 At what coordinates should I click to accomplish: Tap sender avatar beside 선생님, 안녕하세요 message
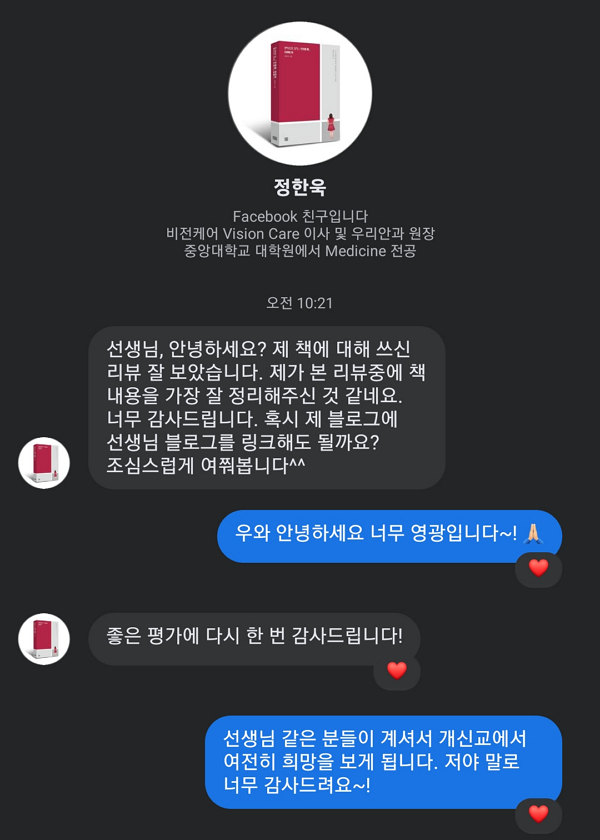point(44,463)
